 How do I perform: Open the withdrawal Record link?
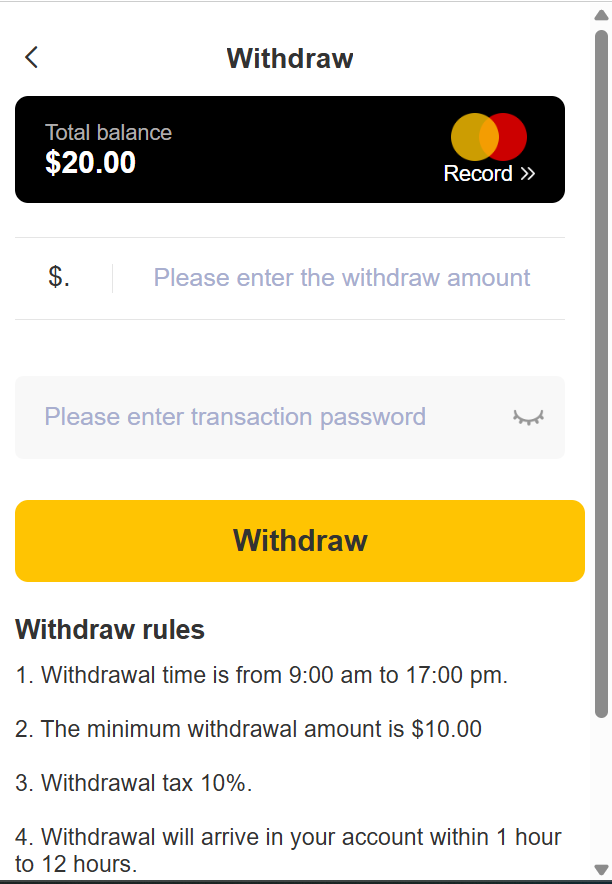[489, 173]
